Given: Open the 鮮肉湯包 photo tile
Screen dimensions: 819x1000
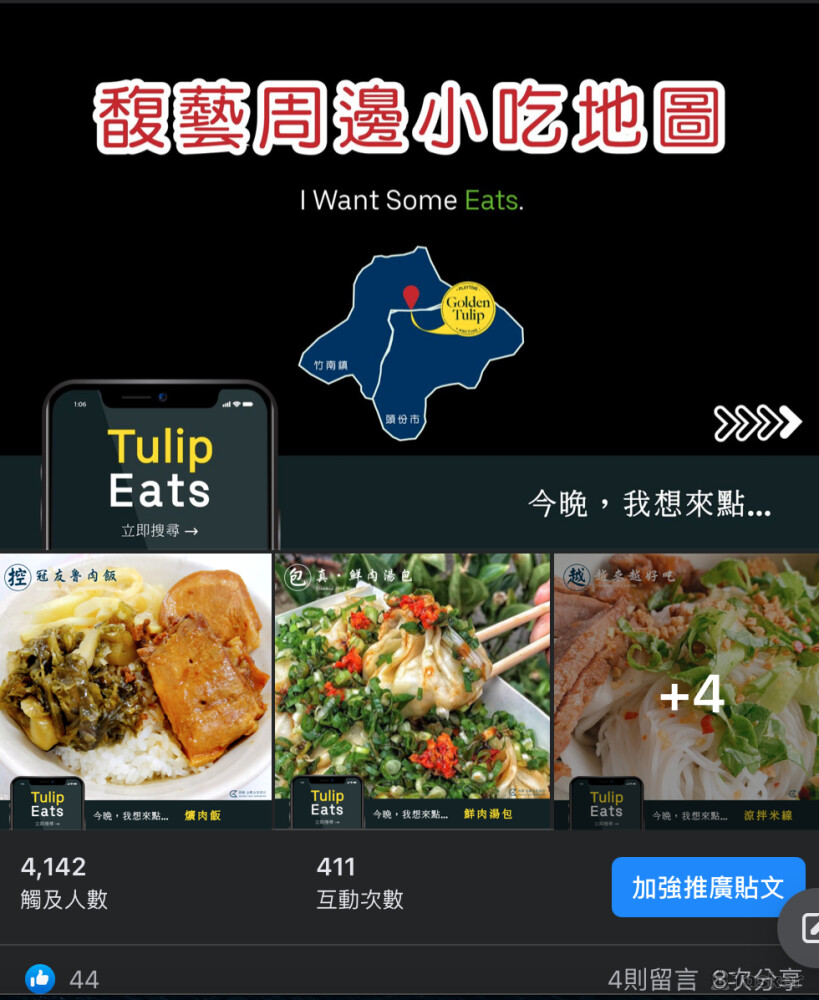Looking at the screenshot, I should (x=412, y=690).
